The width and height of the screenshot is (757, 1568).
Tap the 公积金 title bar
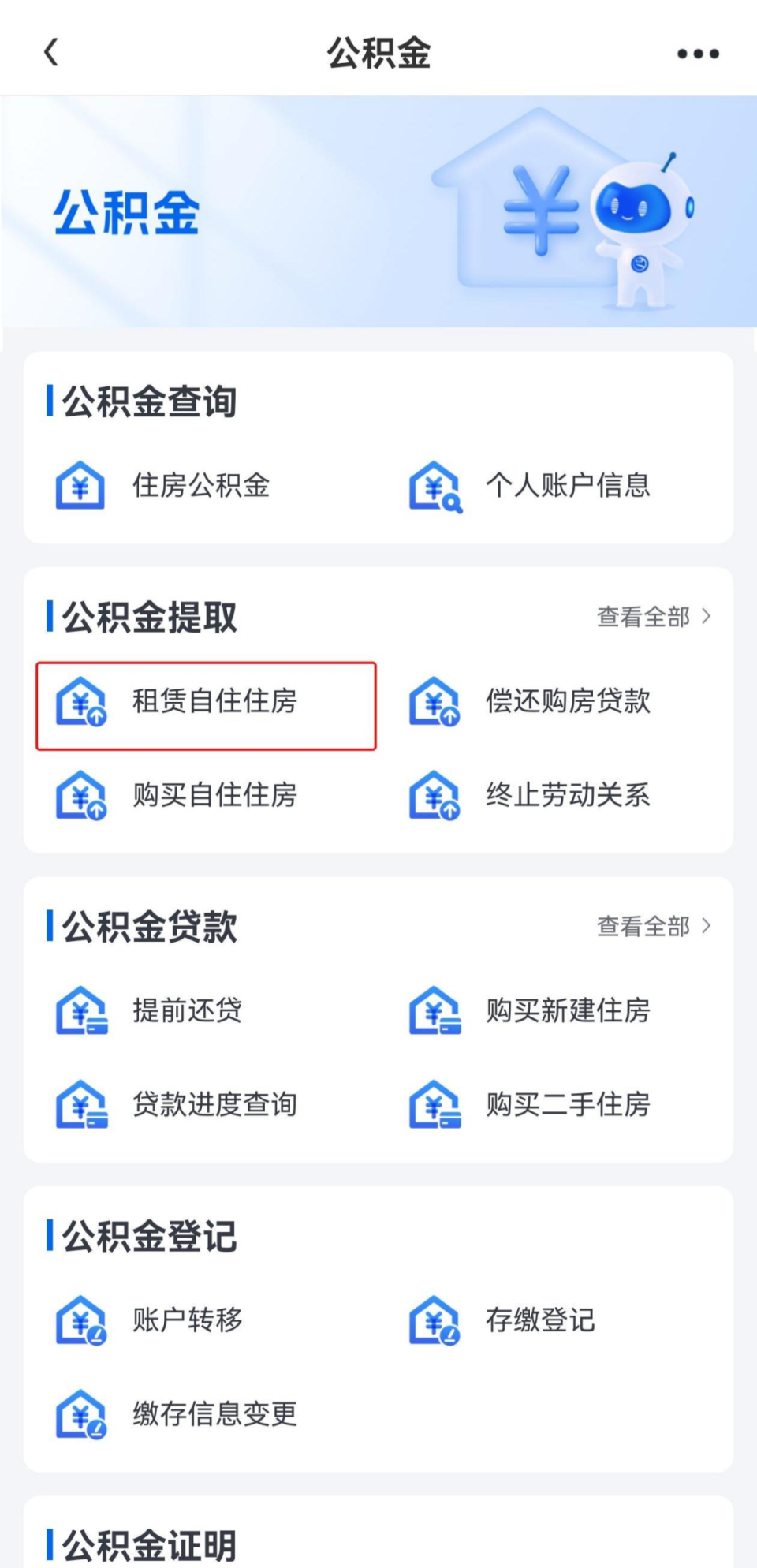(x=378, y=52)
